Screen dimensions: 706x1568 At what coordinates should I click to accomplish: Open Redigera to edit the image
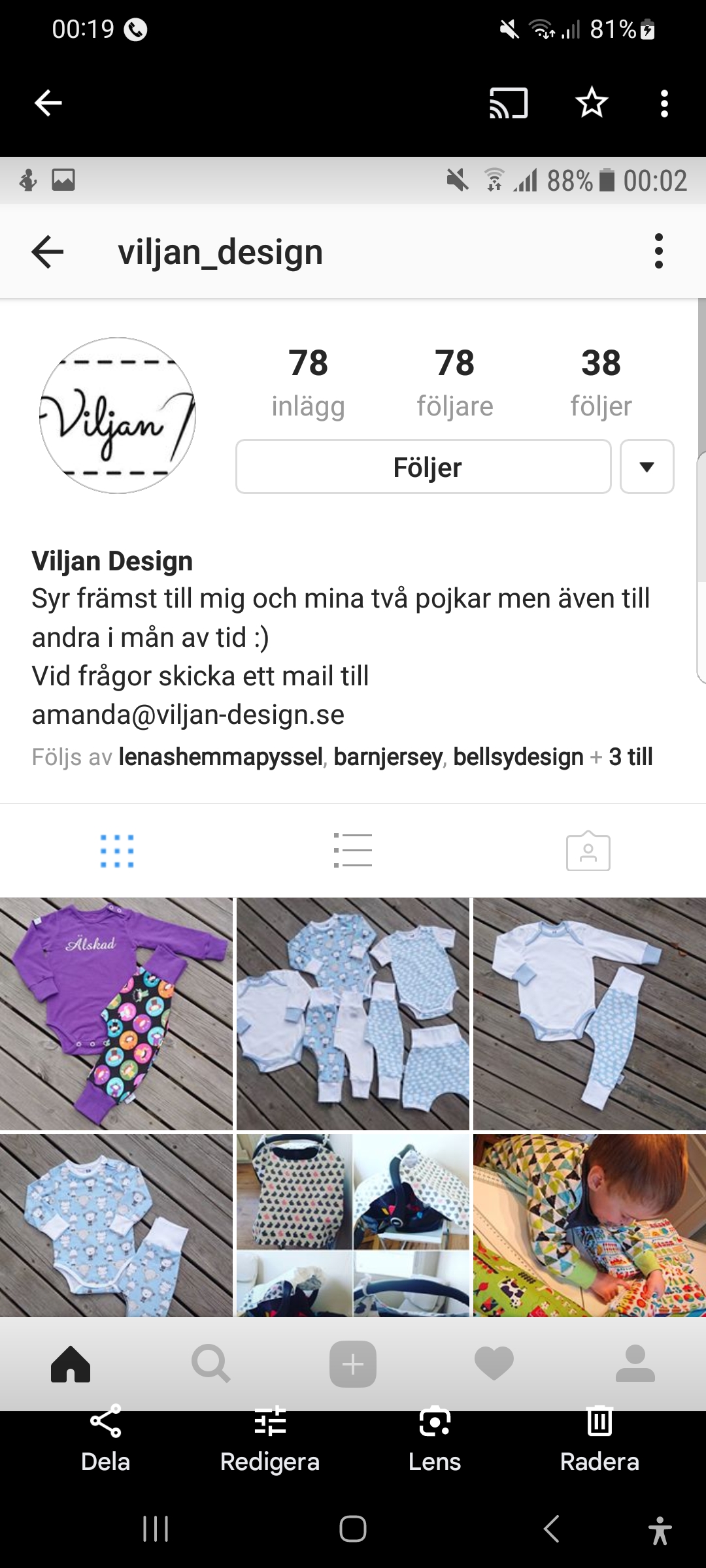pos(270,1439)
